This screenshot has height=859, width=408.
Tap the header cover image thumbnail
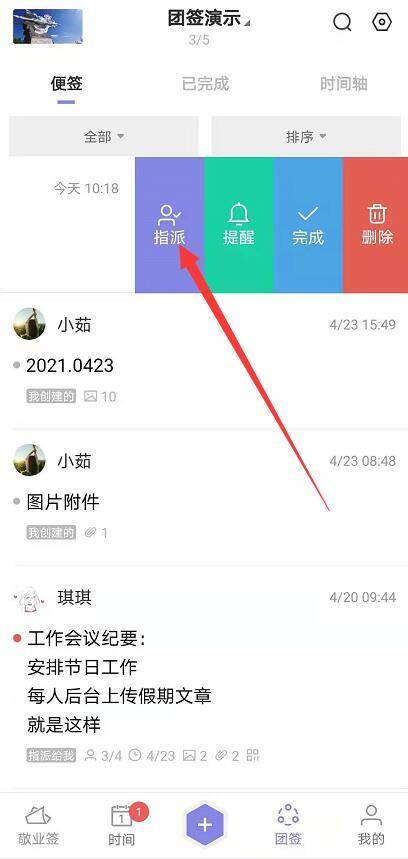[48, 26]
